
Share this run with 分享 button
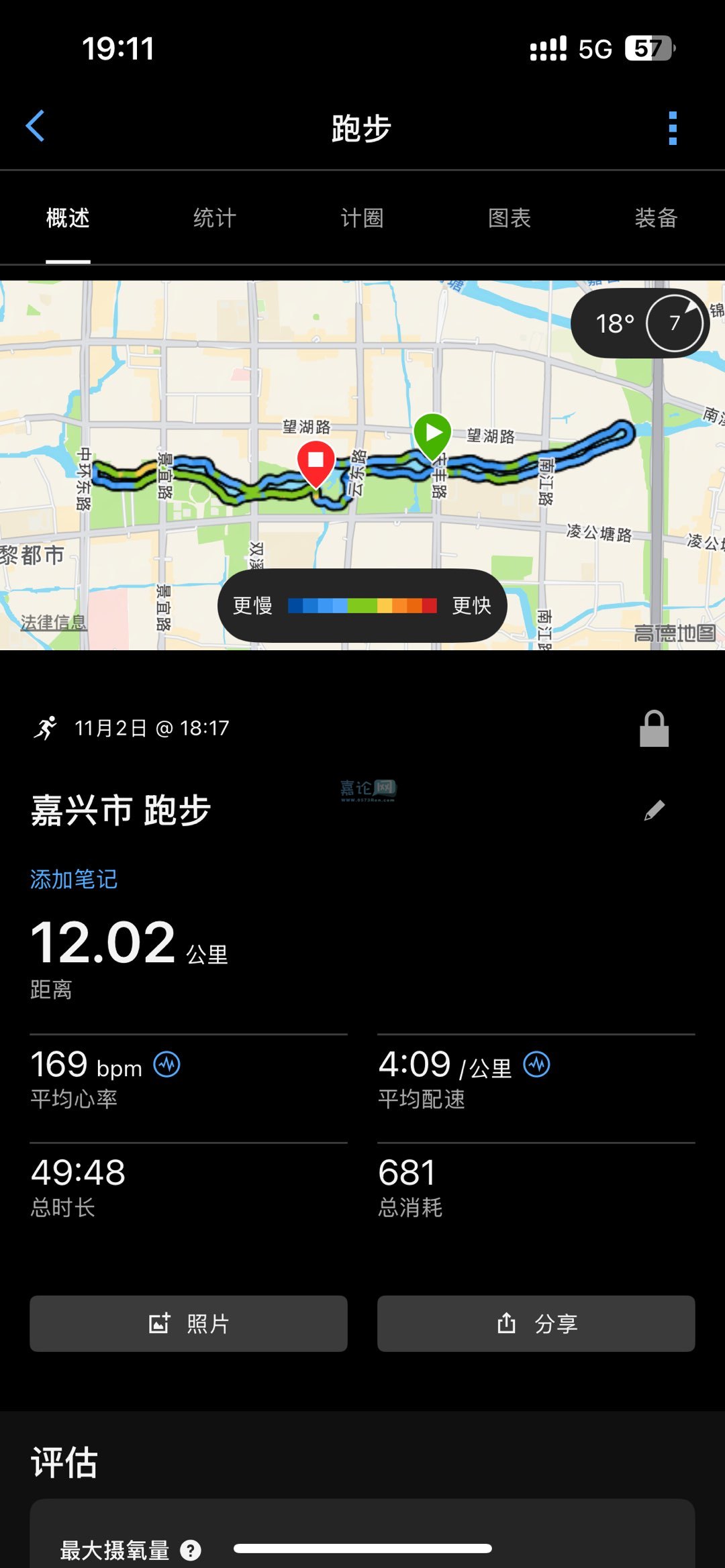click(x=536, y=1323)
